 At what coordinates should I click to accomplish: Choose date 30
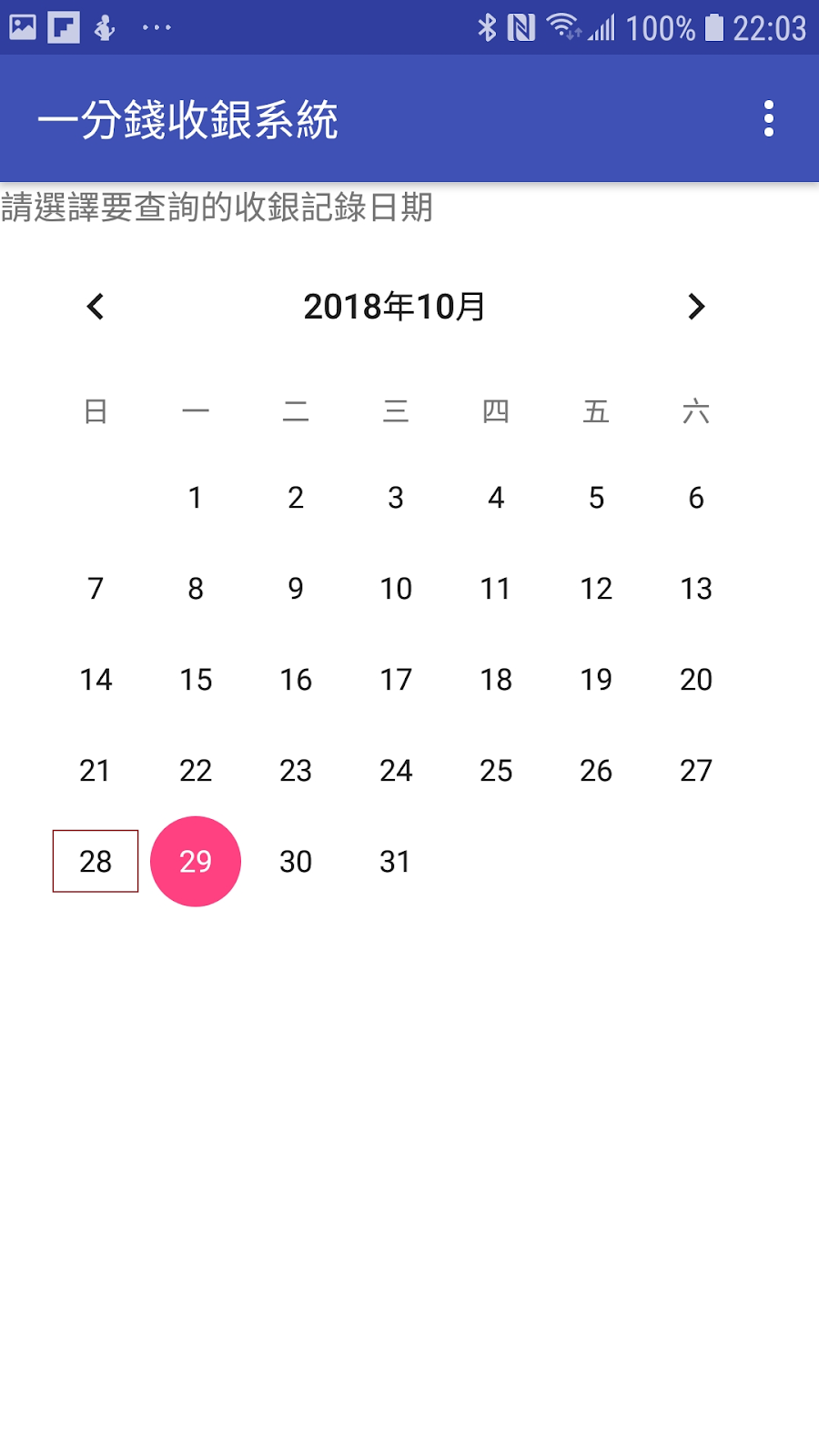(296, 862)
